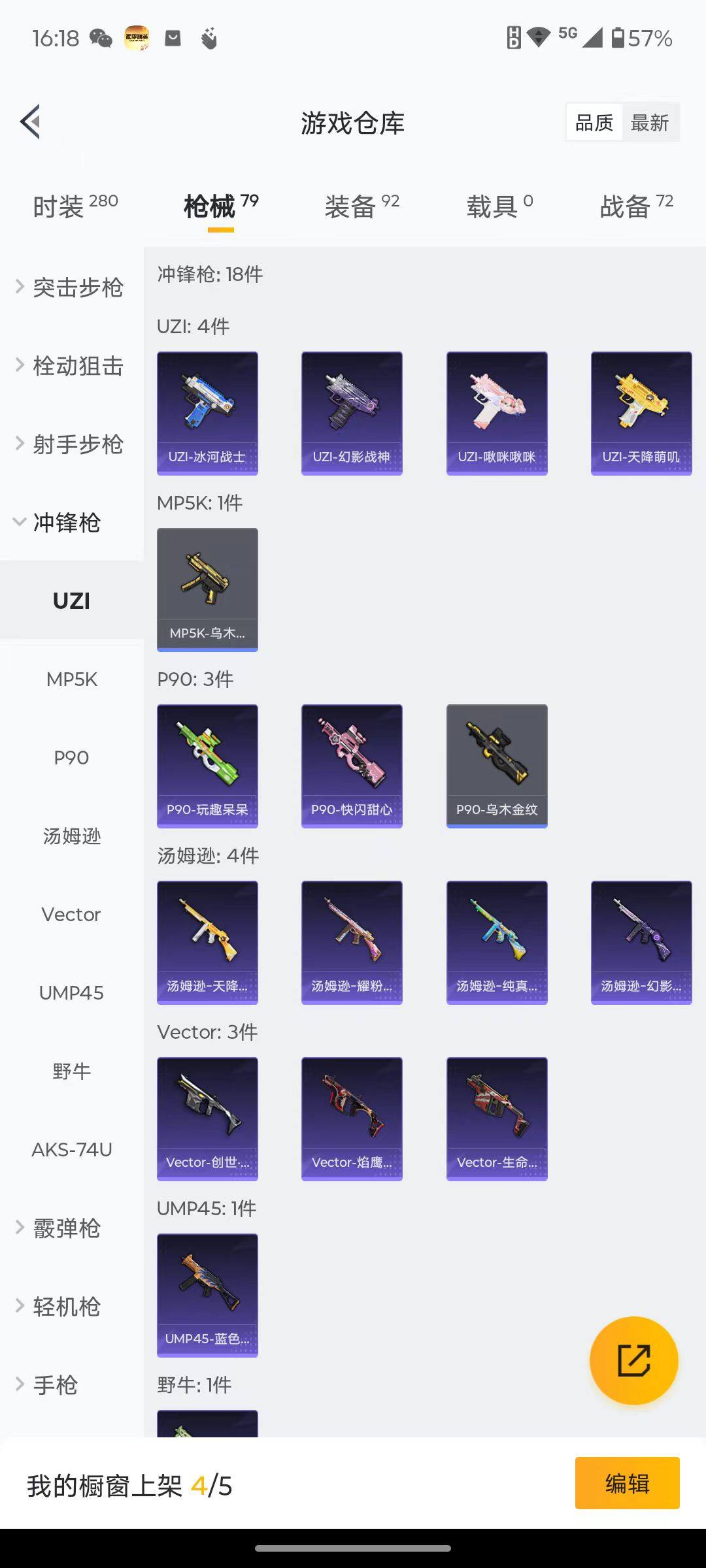Sort by 品质
This screenshot has width=706, height=1568.
pyautogui.click(x=594, y=122)
